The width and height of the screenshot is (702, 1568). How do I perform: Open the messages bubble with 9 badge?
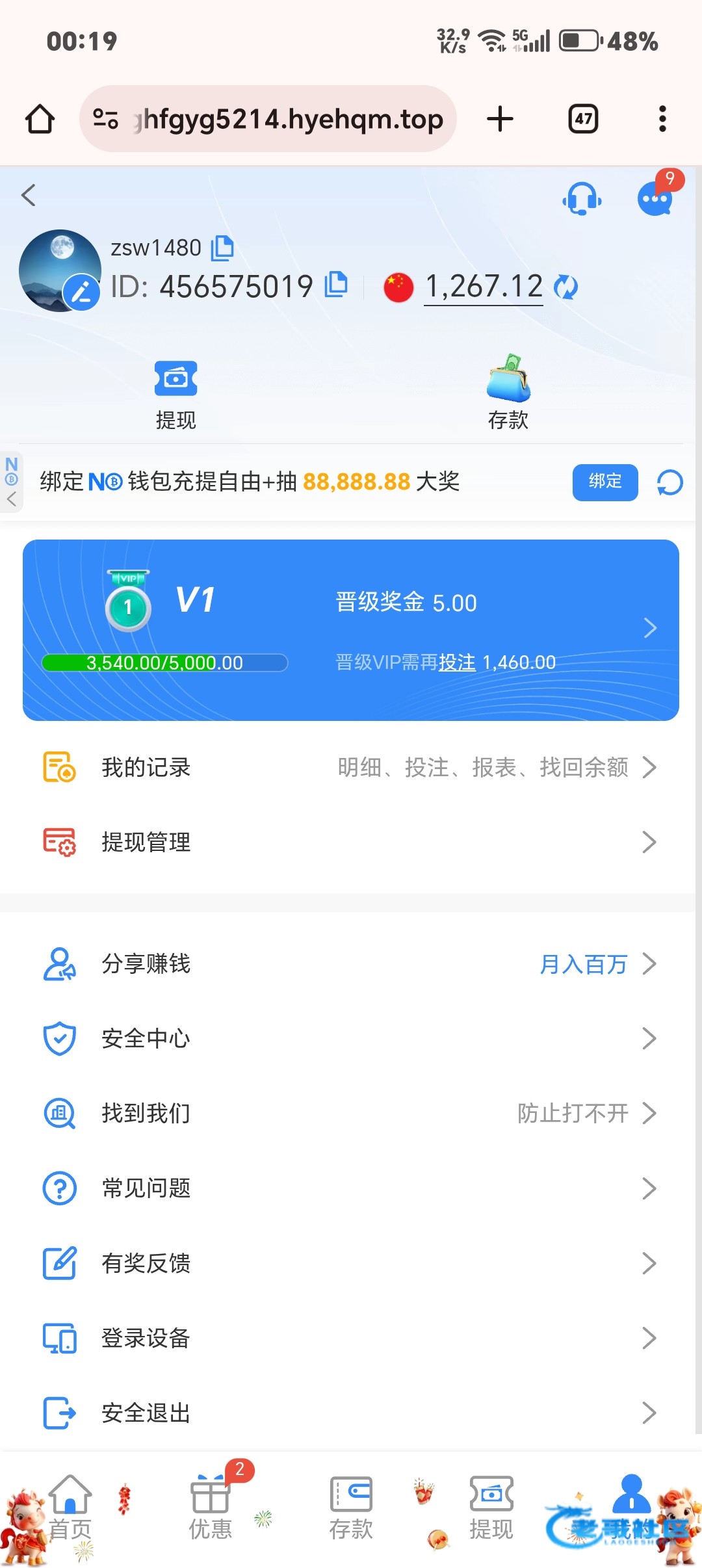655,199
